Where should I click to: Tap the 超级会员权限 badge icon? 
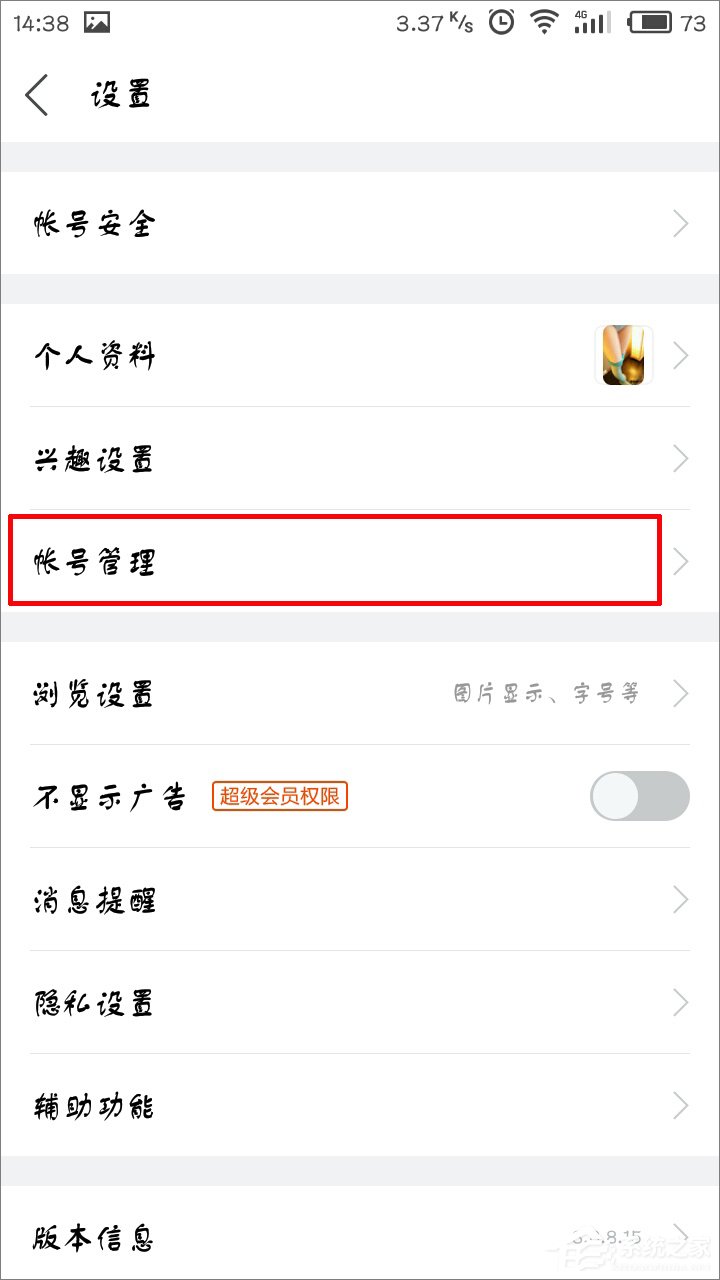(x=278, y=797)
